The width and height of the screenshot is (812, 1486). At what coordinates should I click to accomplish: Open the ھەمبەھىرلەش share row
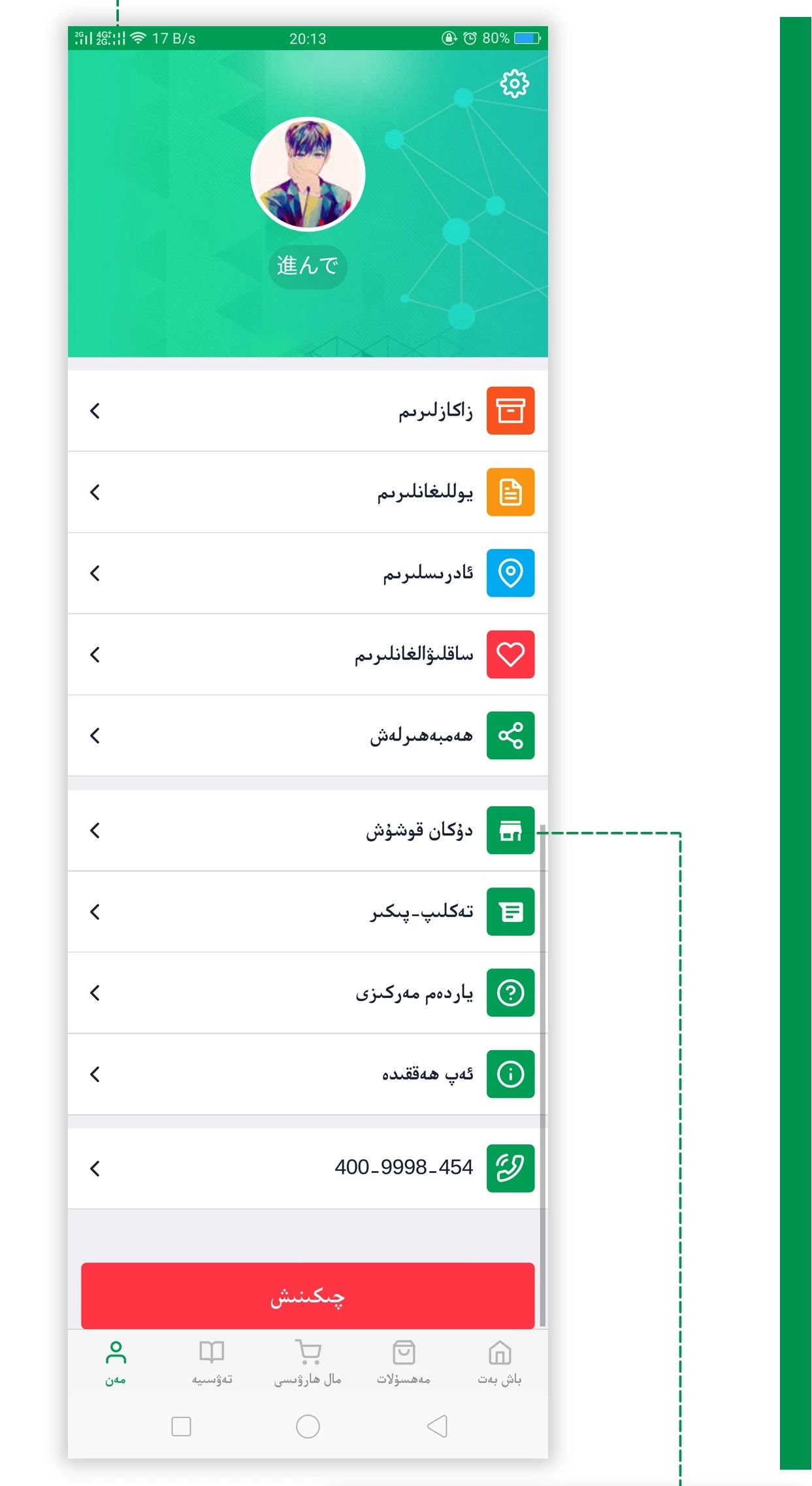coord(308,736)
